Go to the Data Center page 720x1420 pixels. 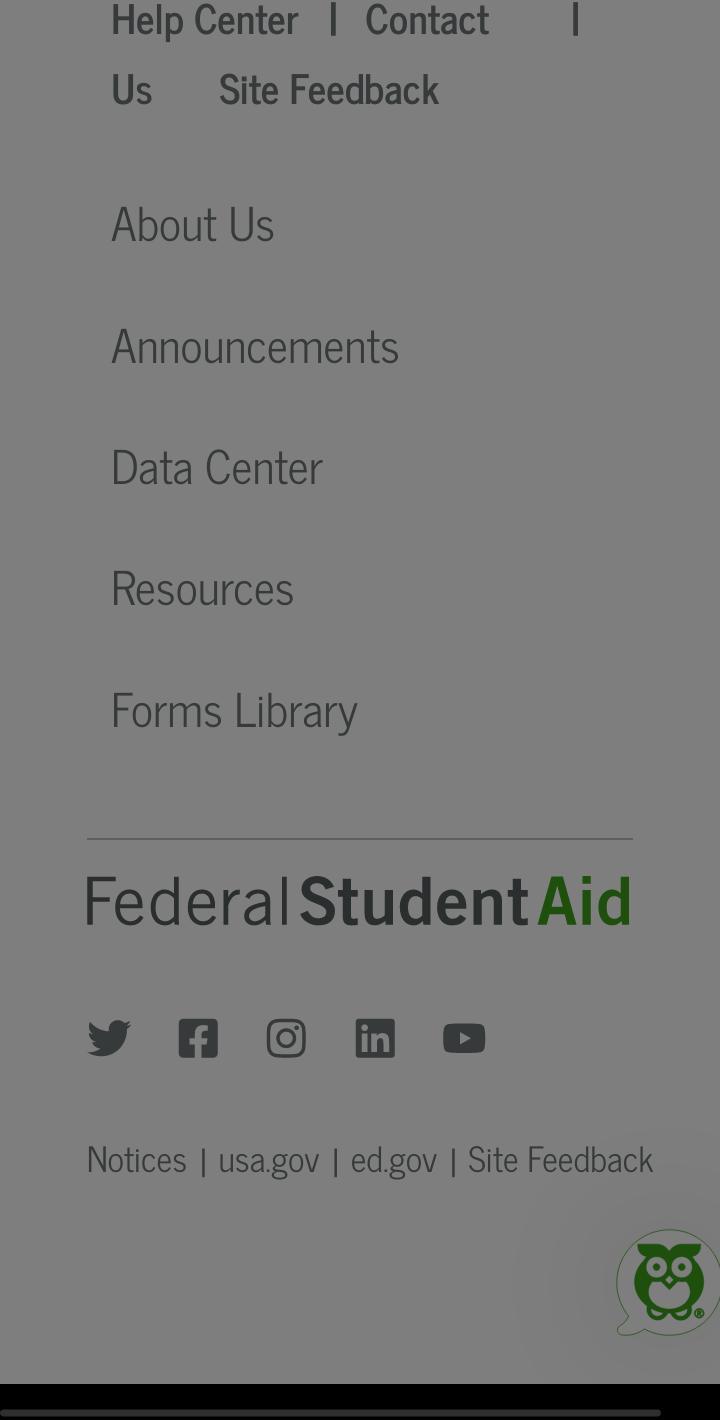(217, 466)
